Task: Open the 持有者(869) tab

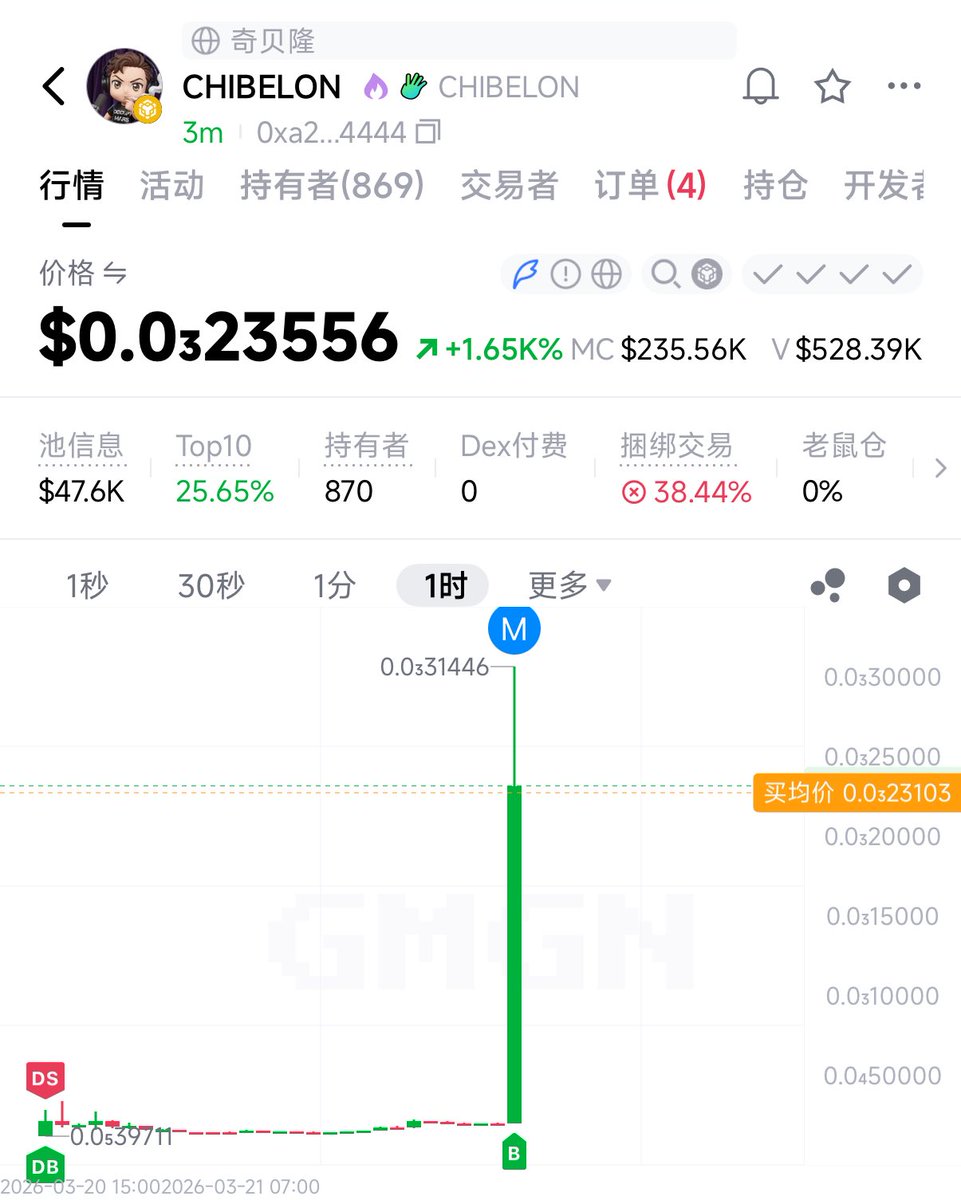Action: coord(332,186)
